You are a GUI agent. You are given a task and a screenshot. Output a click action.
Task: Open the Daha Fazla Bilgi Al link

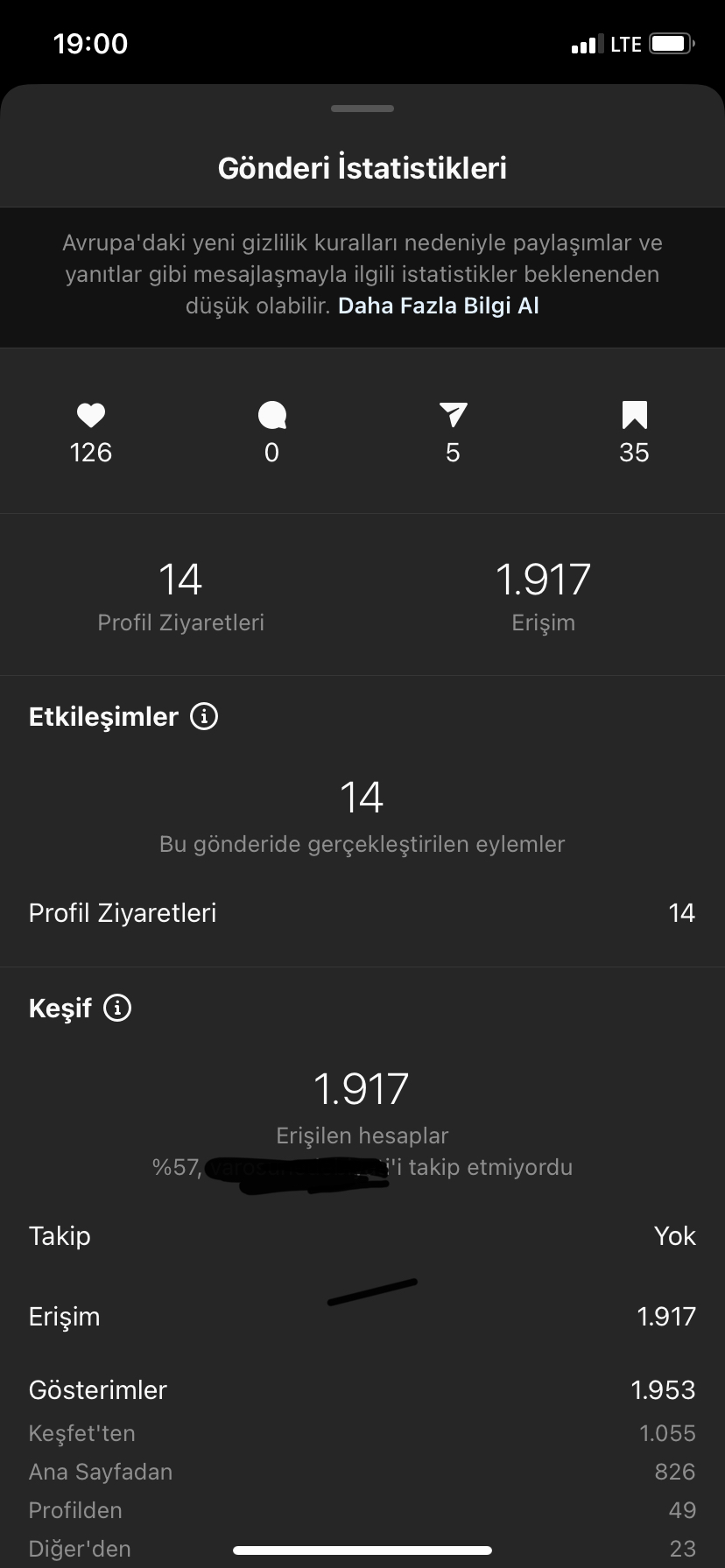439,306
